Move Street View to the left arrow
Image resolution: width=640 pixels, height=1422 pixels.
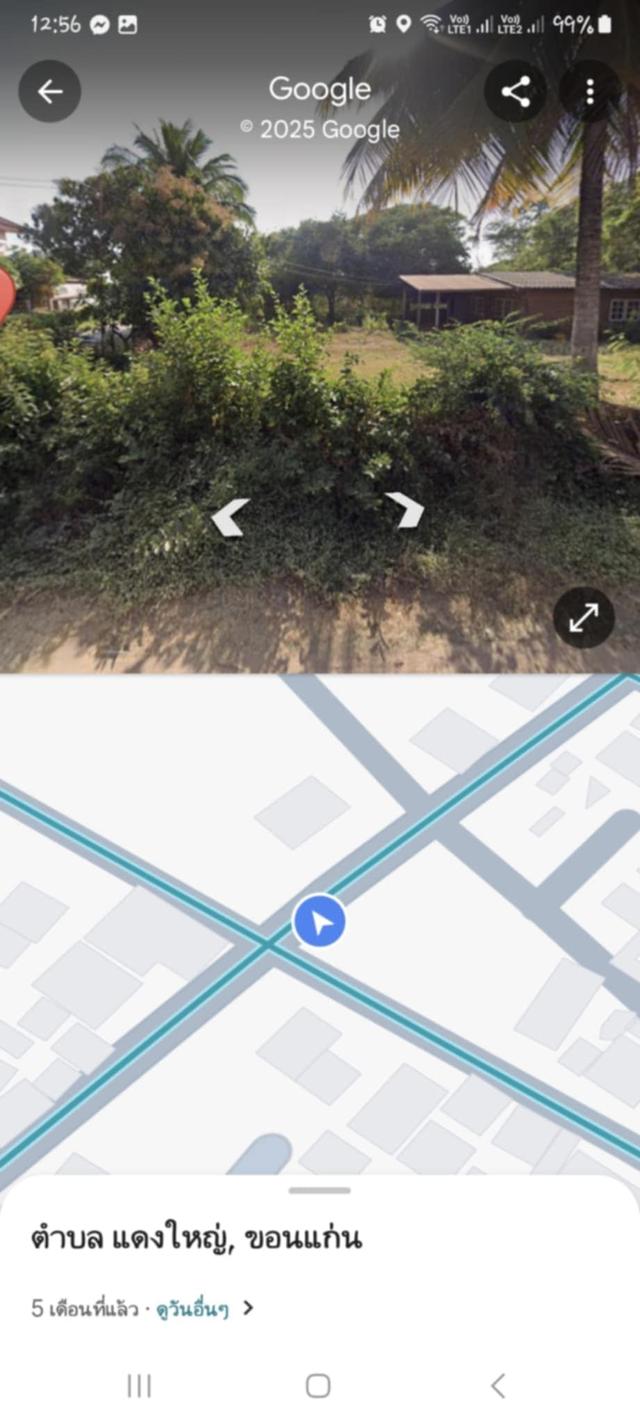(230, 517)
